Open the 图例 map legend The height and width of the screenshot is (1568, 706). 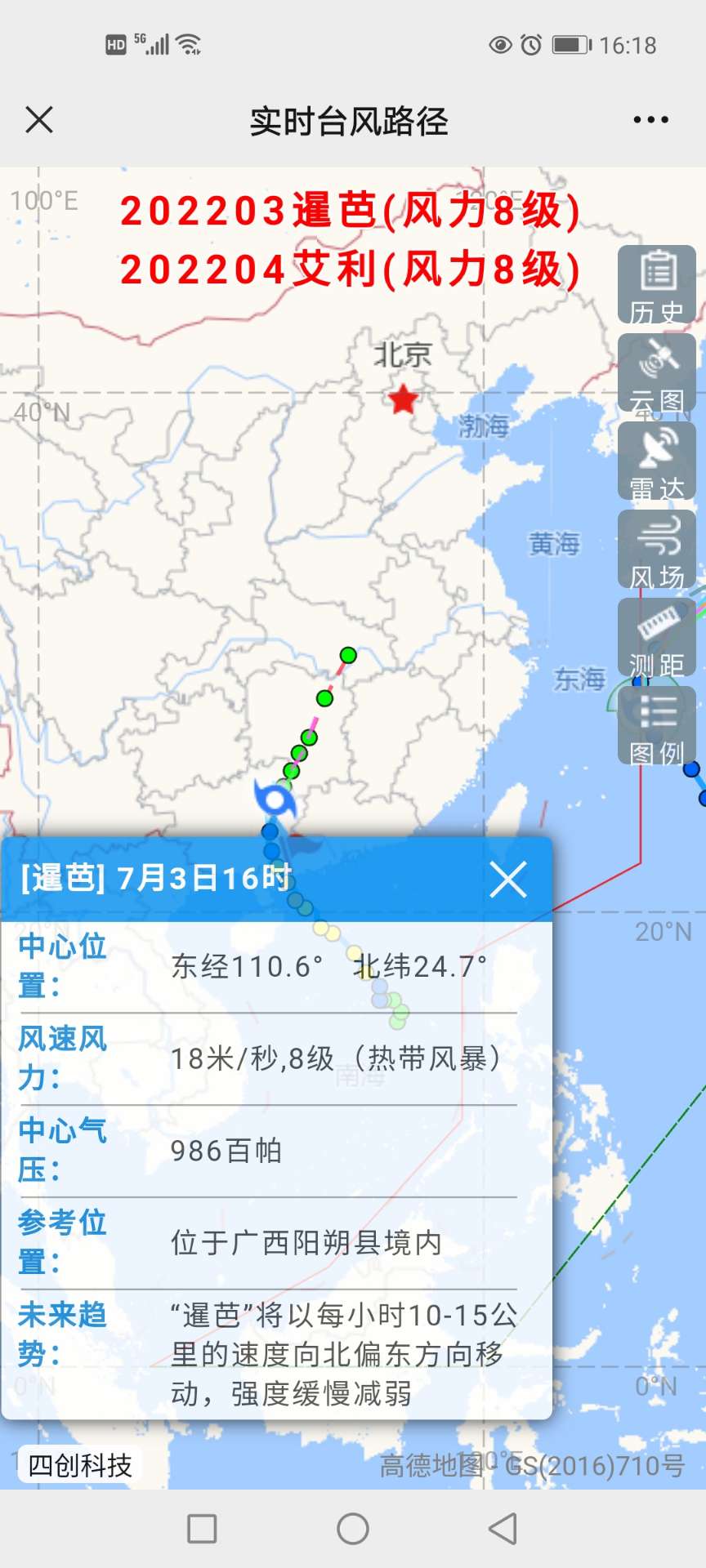(656, 725)
